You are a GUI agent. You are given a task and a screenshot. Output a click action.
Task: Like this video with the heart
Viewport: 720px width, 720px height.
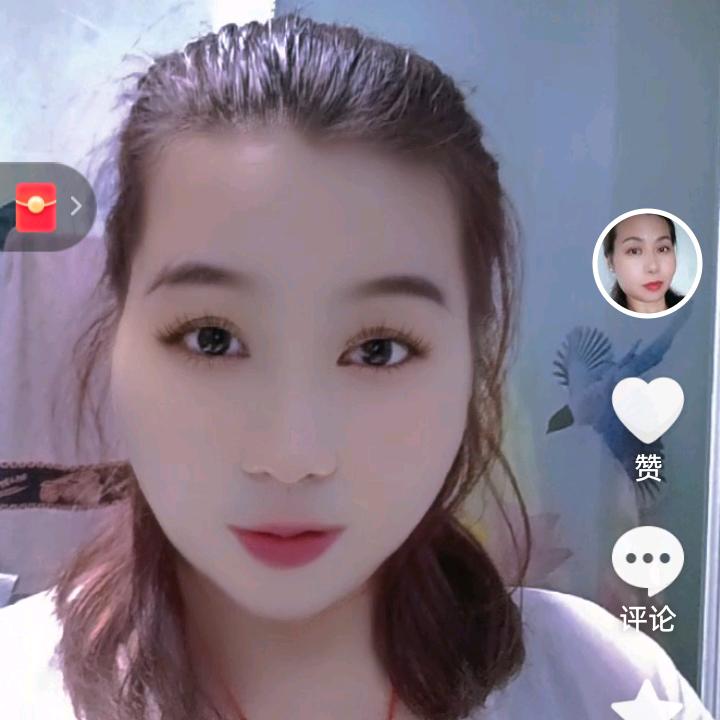click(x=647, y=410)
